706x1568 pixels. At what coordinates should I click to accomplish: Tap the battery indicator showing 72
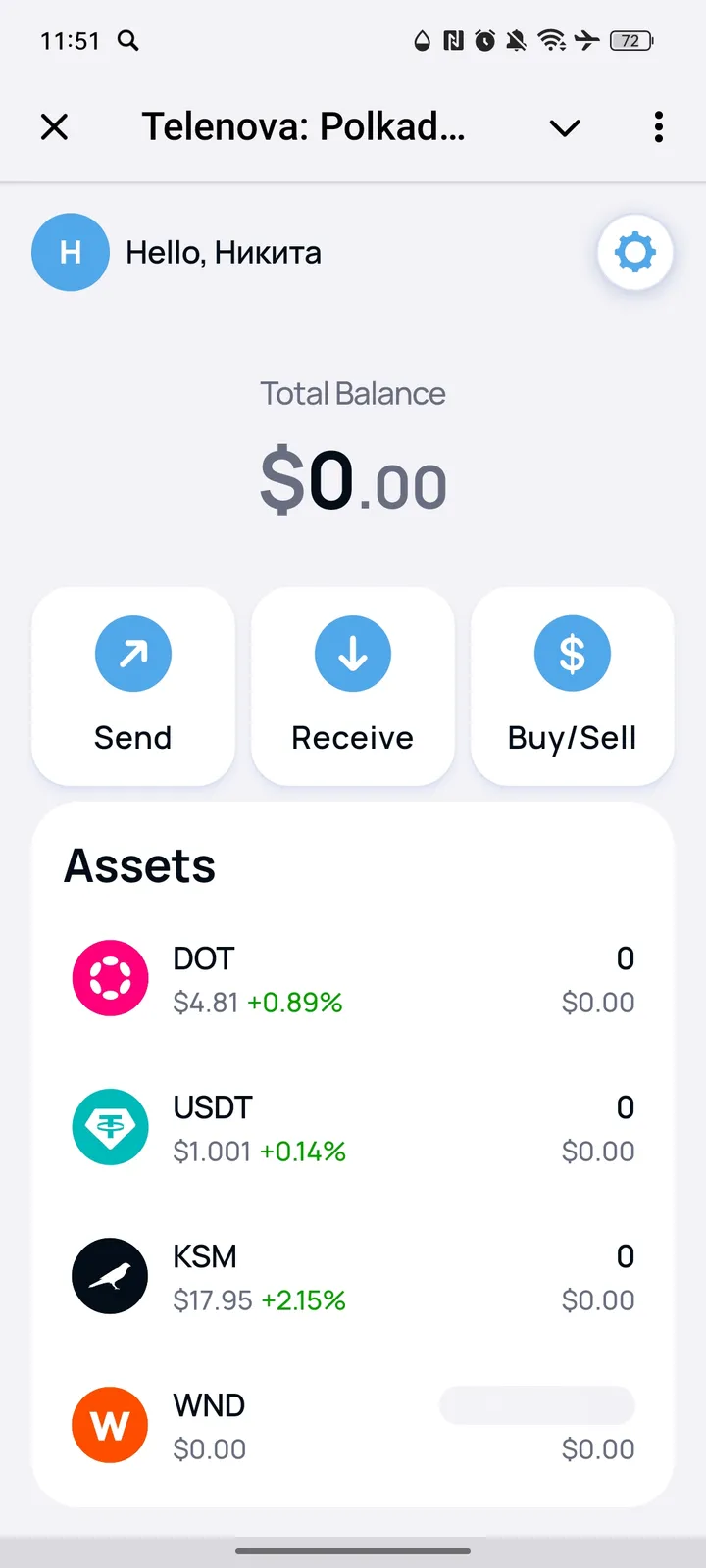(630, 41)
